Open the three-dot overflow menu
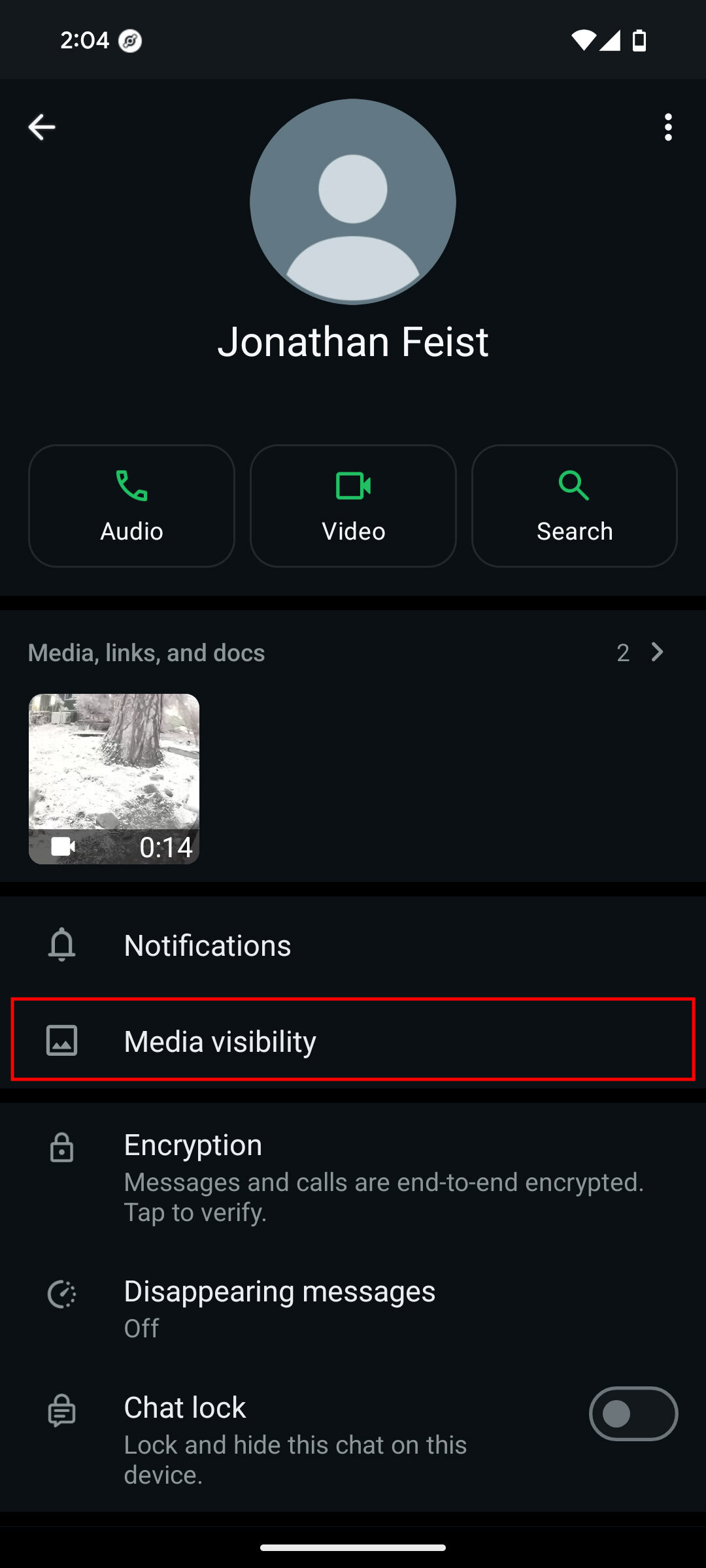 pyautogui.click(x=667, y=127)
